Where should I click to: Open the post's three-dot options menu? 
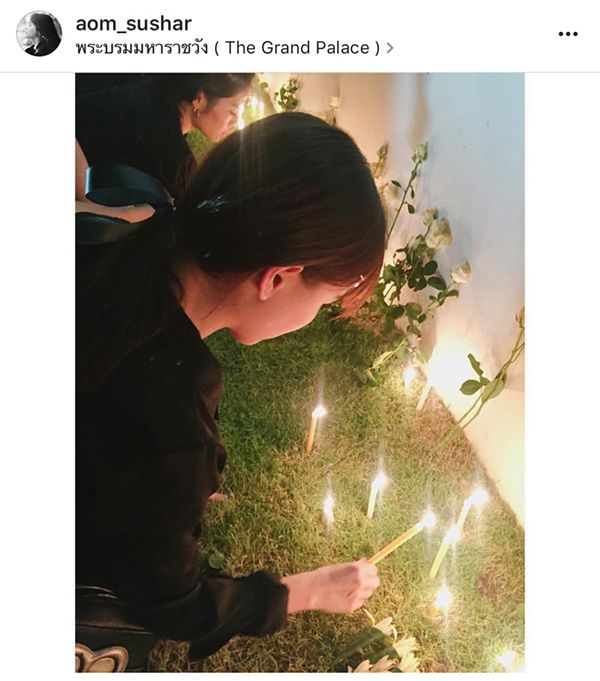tap(567, 34)
